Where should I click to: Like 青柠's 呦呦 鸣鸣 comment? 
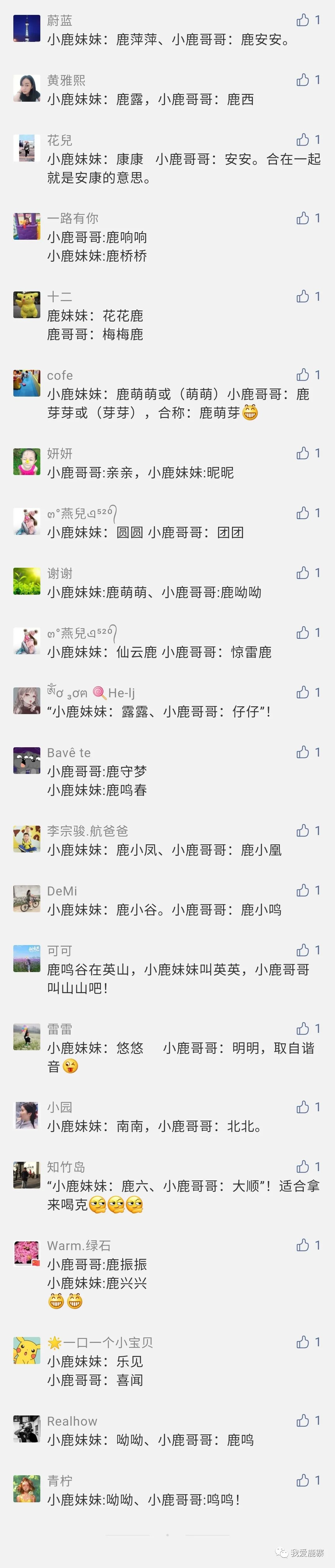(303, 1480)
